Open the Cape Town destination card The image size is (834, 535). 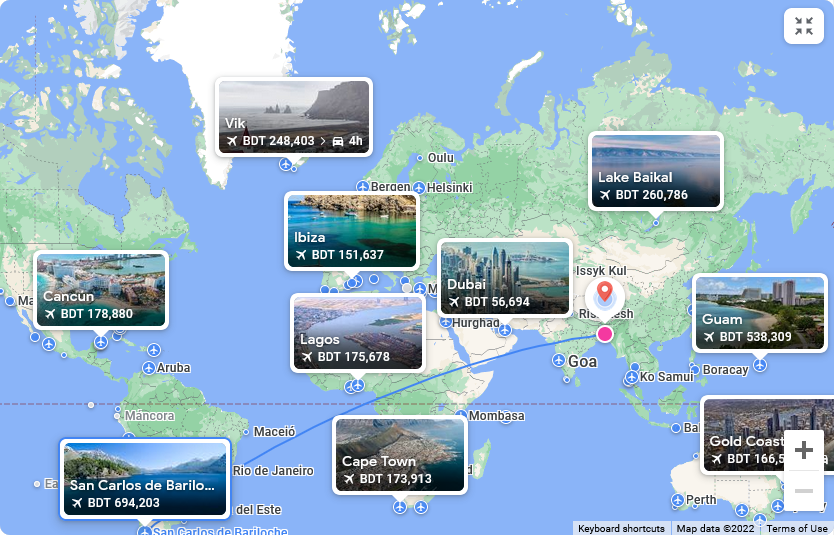[400, 455]
